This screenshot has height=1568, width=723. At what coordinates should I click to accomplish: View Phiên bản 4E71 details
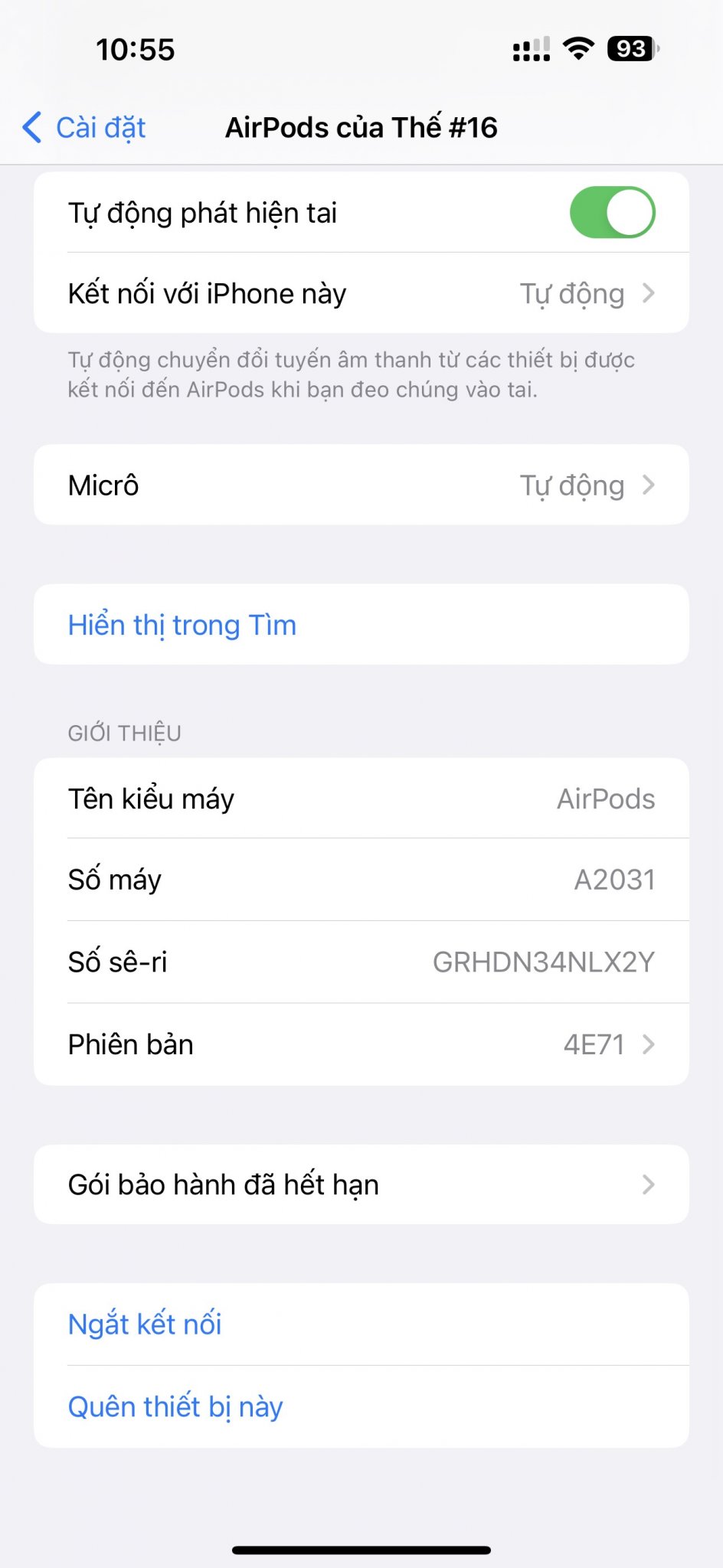(361, 1044)
